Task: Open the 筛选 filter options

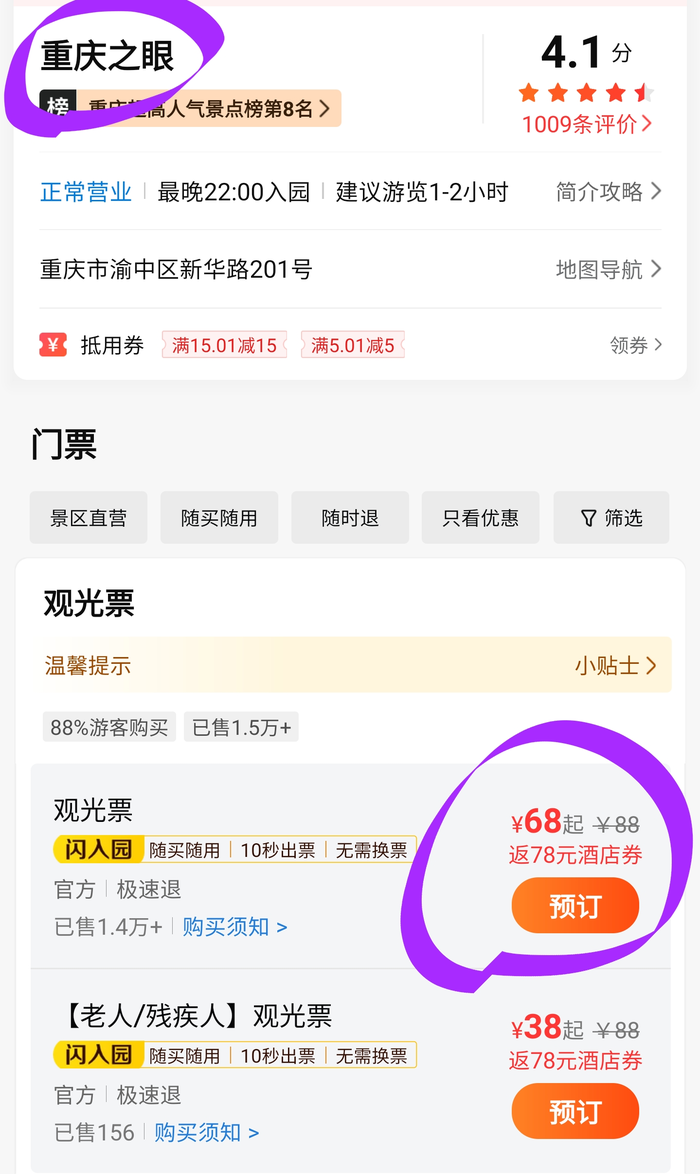Action: [611, 517]
